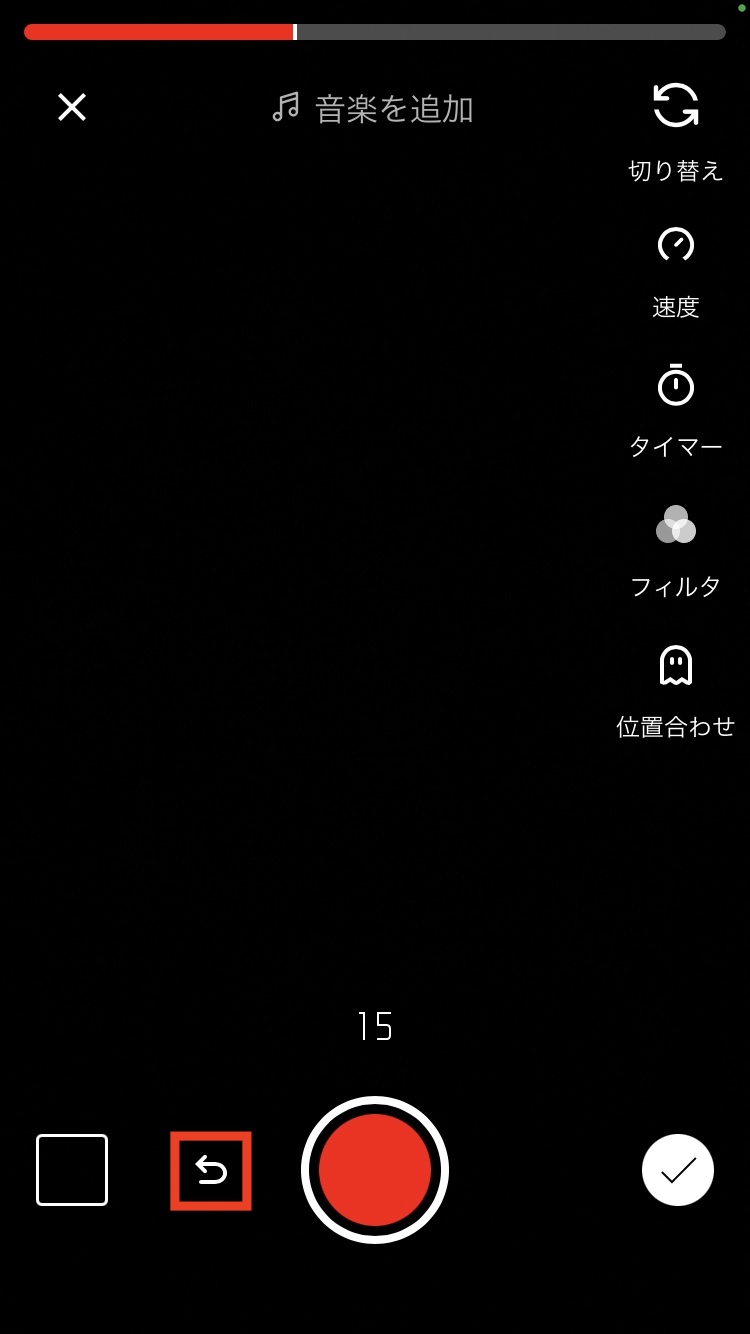Flip the camera with 切り替え
The image size is (750, 1334).
676,106
